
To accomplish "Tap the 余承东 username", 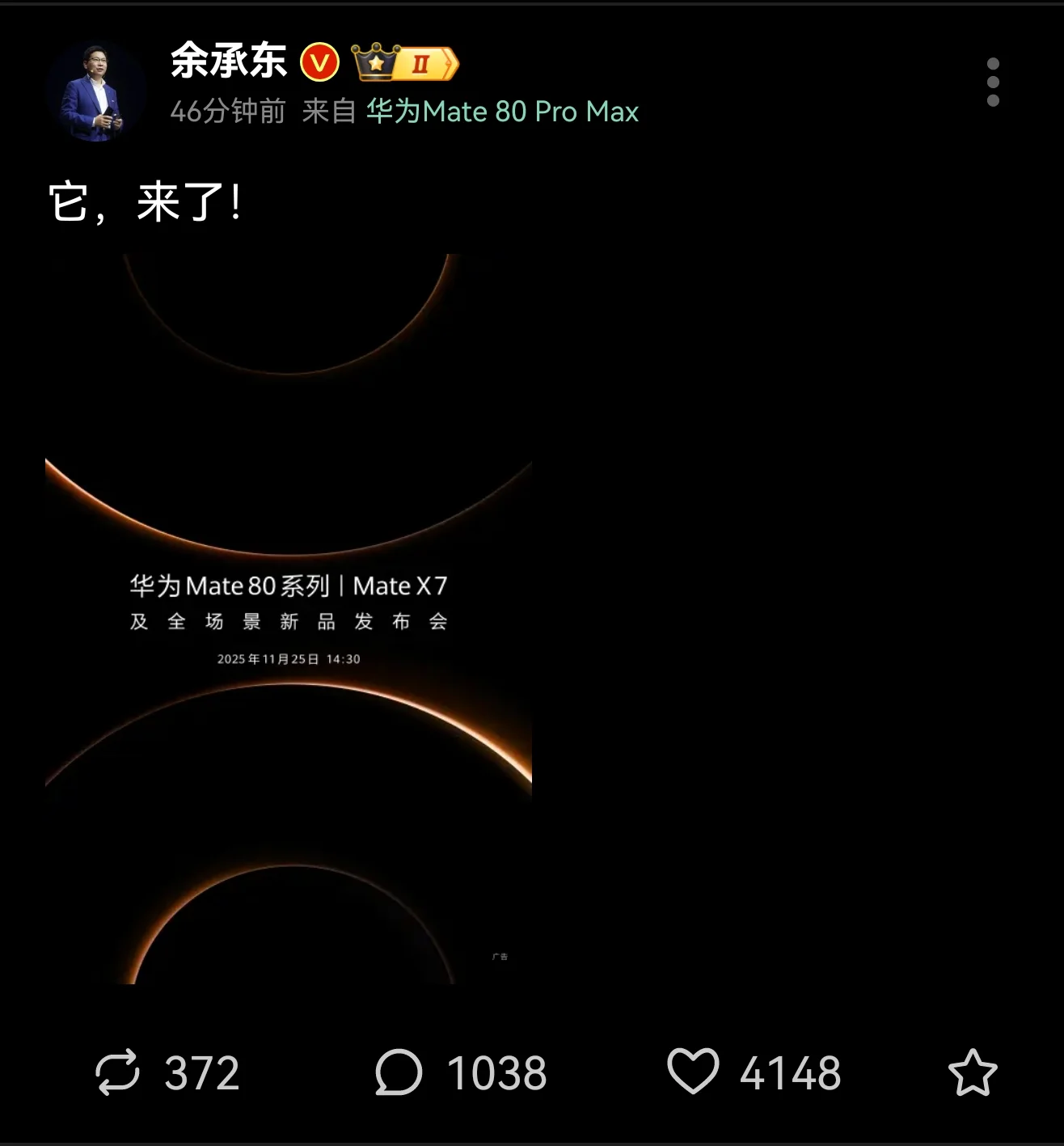I will [229, 61].
